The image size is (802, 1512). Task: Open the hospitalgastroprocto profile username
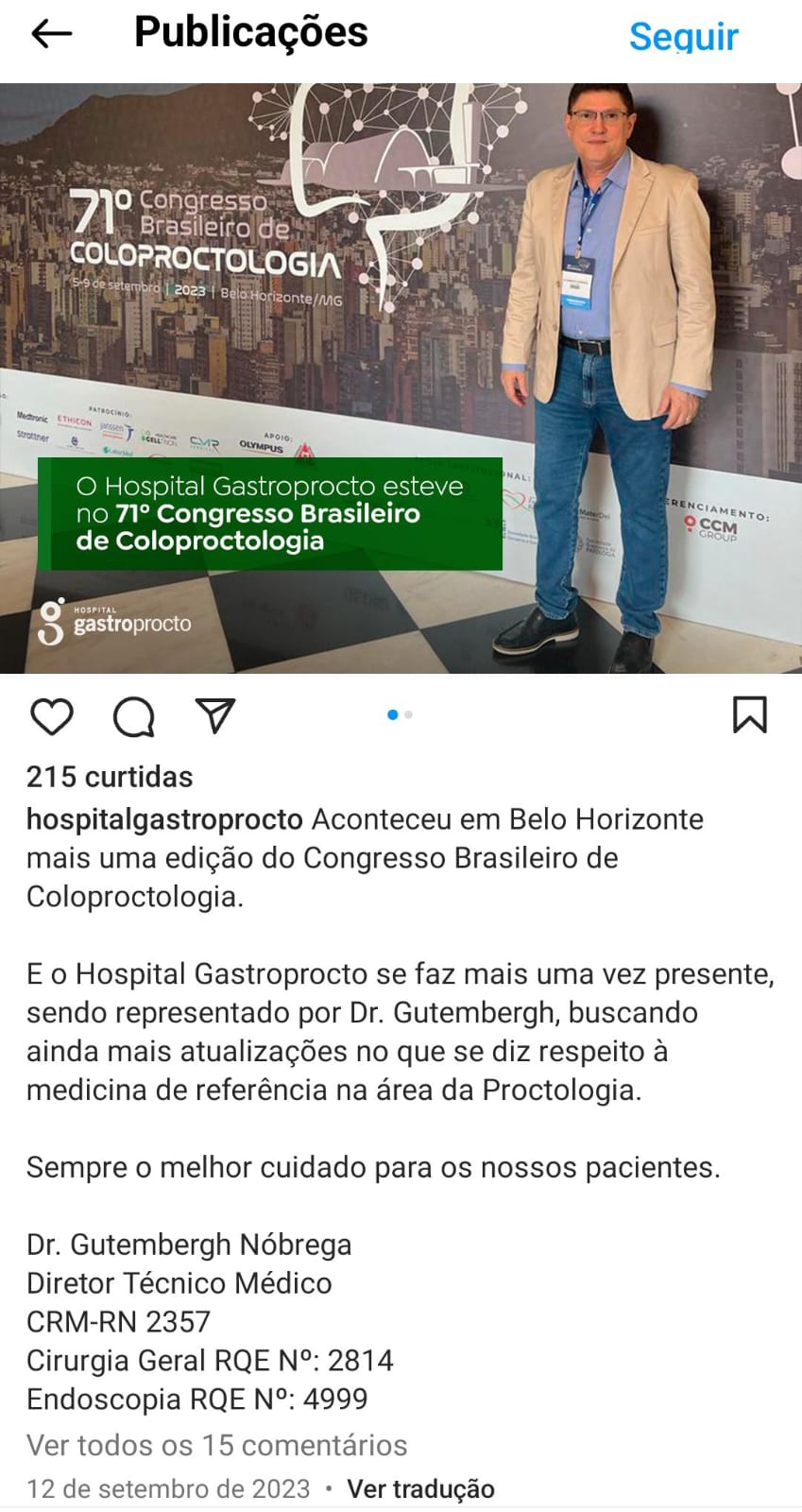point(164,819)
